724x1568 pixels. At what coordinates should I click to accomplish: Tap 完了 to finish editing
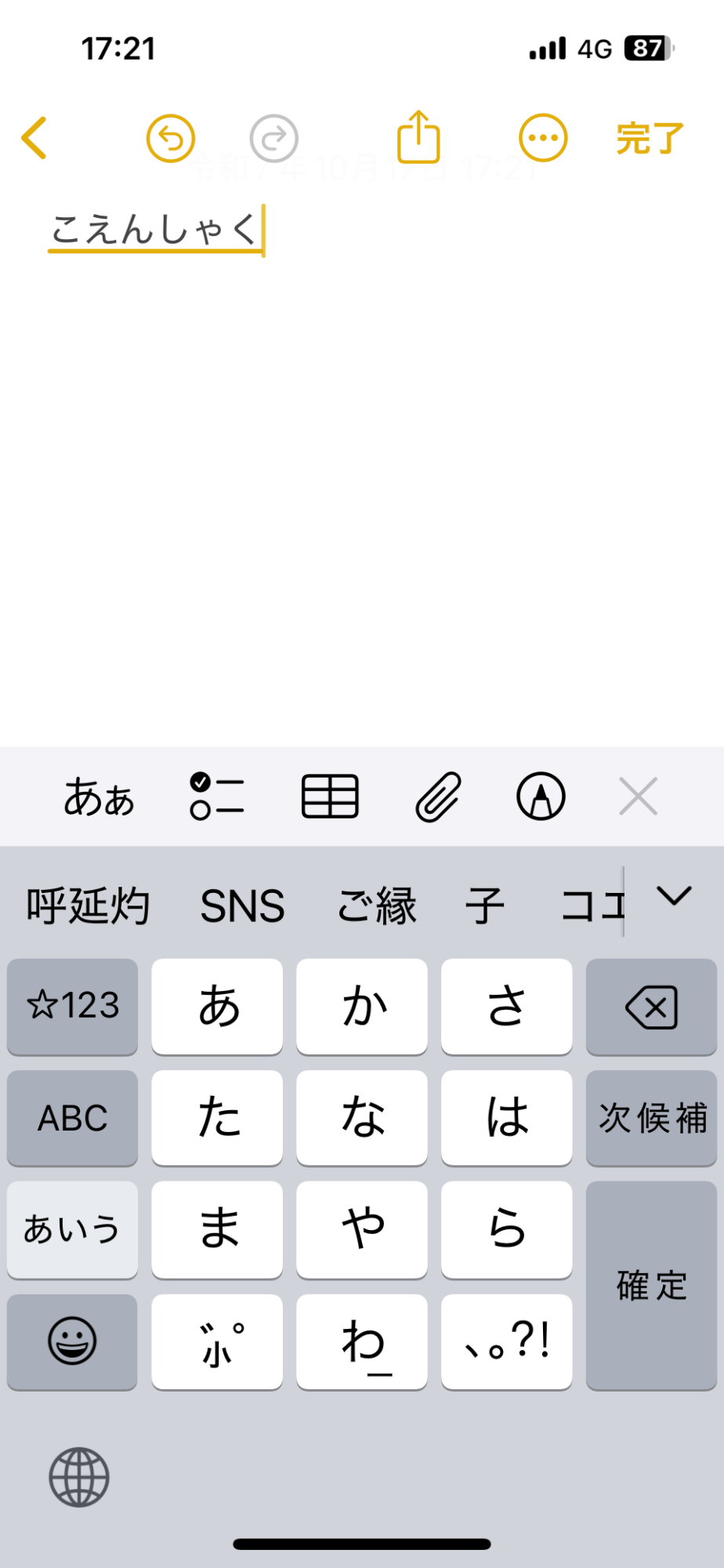pos(650,139)
